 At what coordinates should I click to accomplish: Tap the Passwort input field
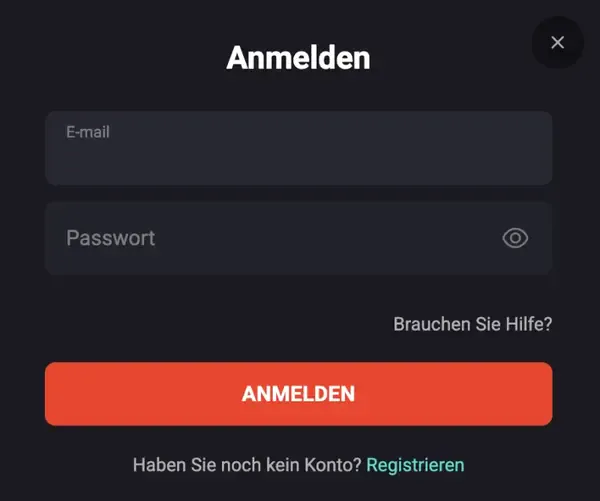270,238
